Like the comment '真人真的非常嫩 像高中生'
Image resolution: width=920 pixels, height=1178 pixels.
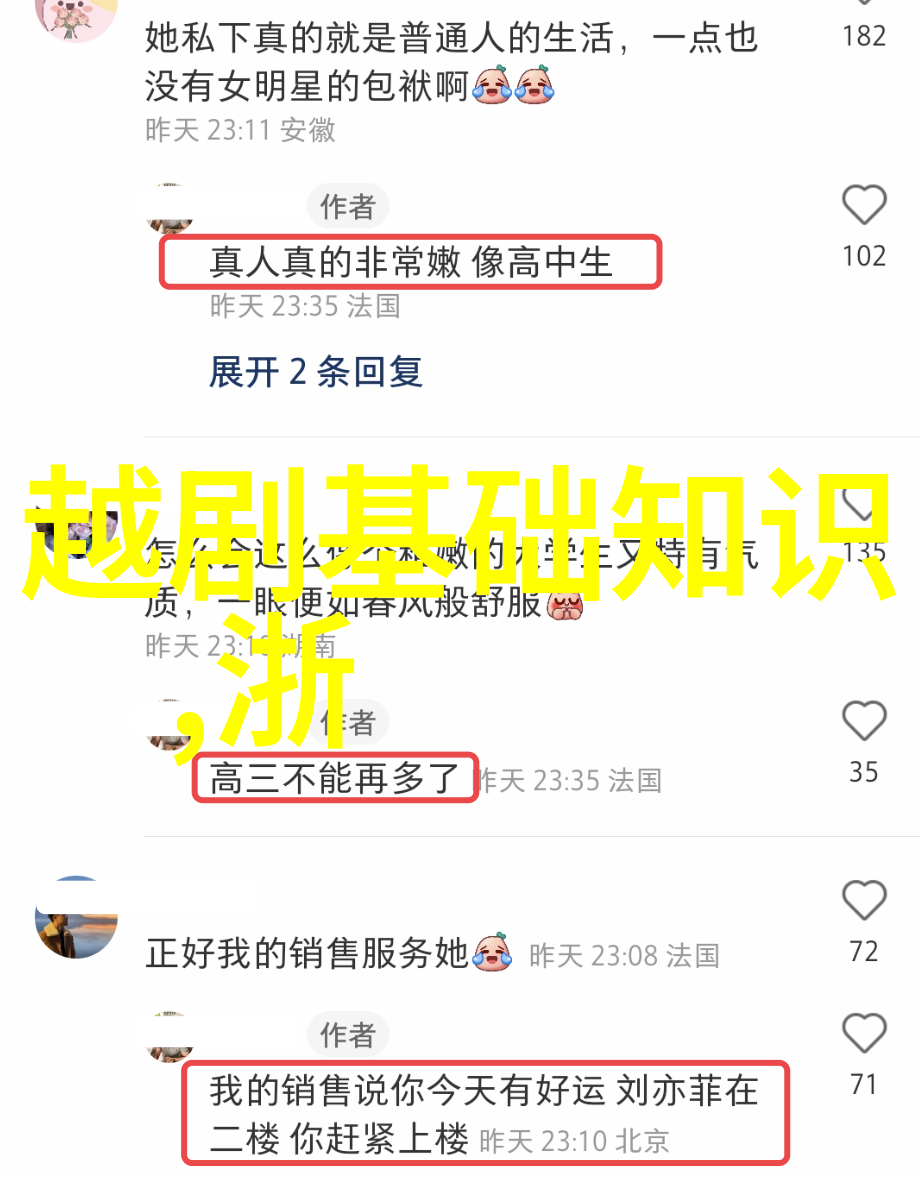(x=863, y=206)
